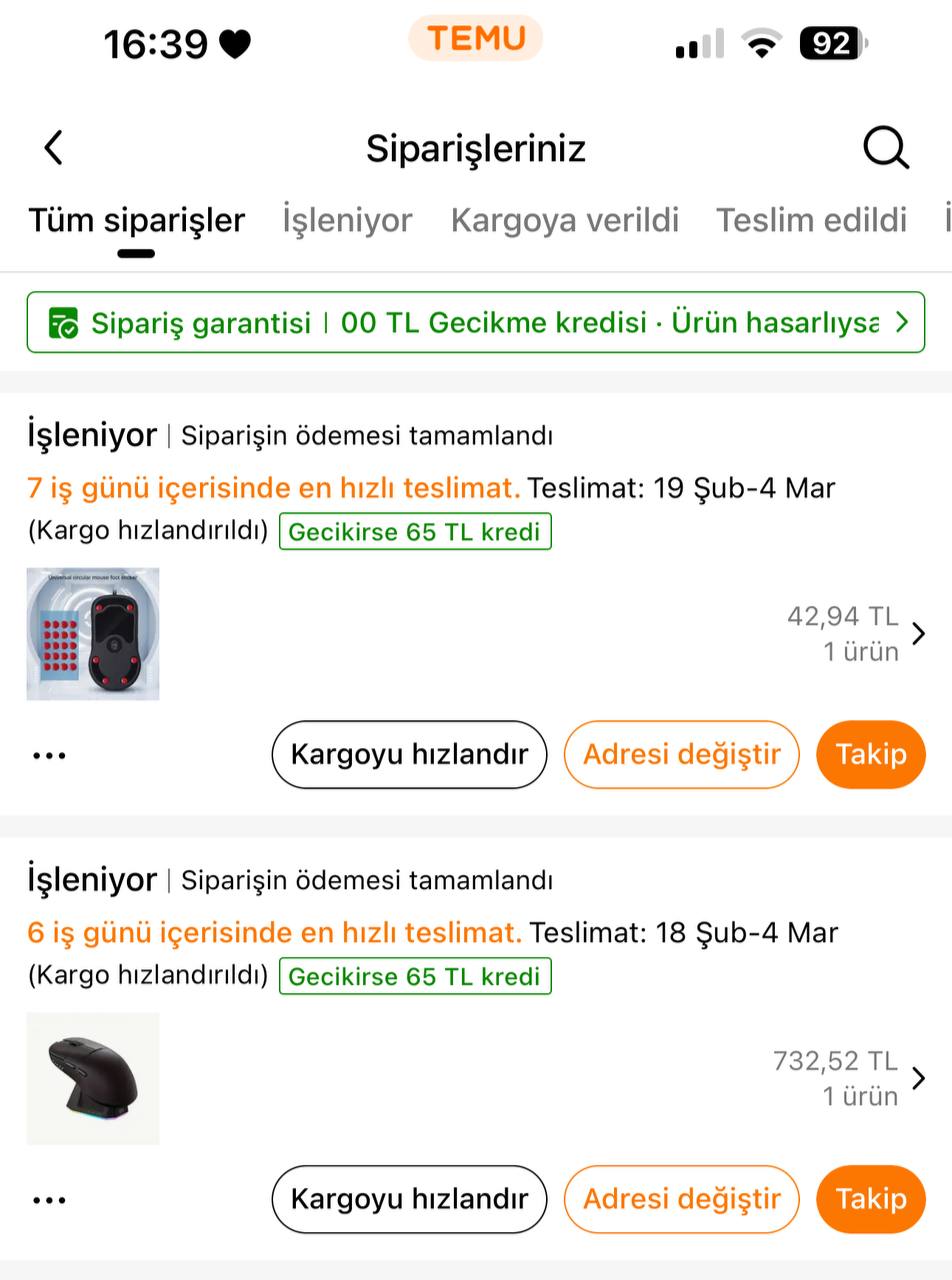Open more options for the 732,52 TL order
Image resolution: width=952 pixels, height=1280 pixels.
pos(49,1200)
